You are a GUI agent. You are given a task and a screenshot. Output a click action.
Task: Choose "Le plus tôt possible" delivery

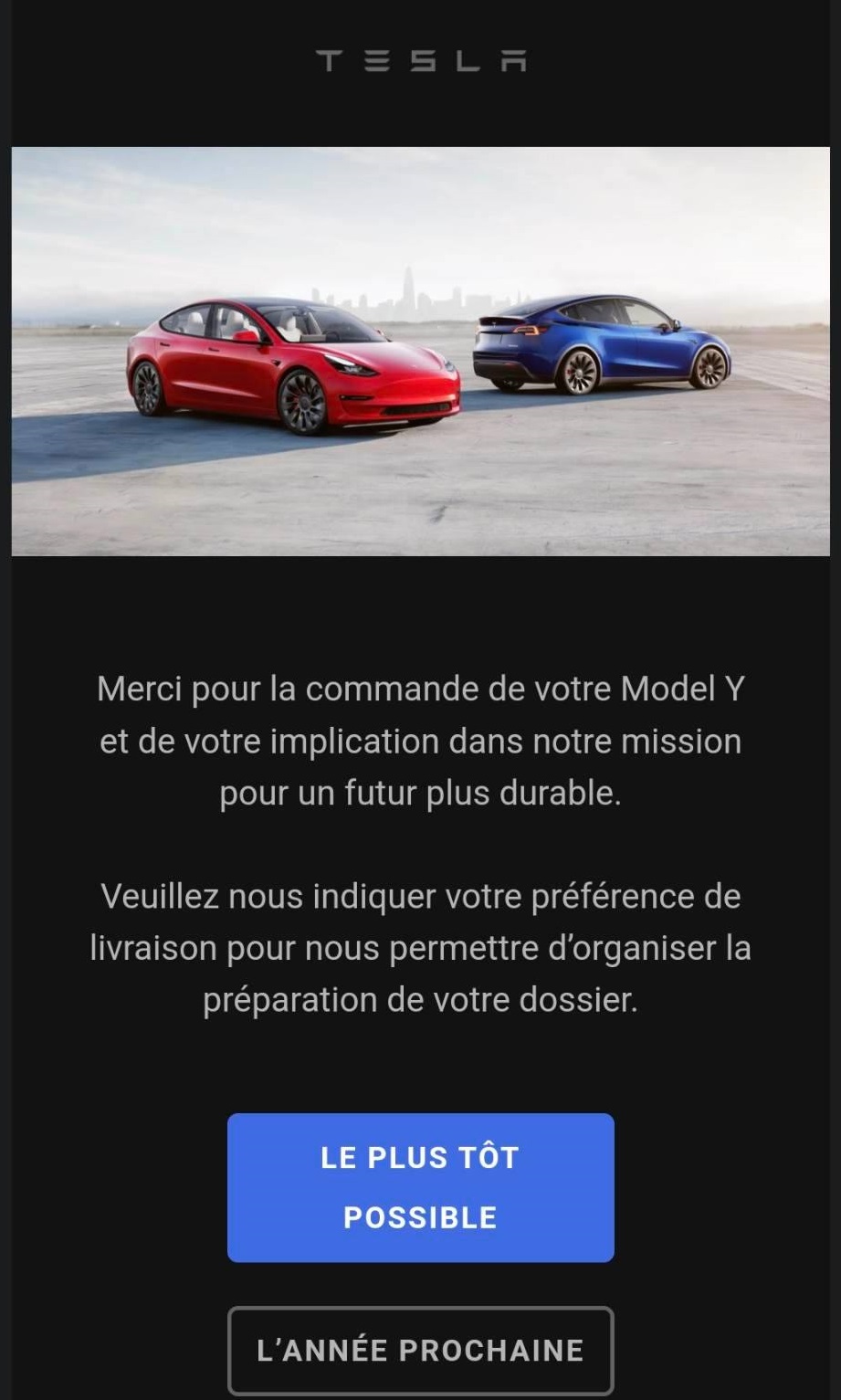click(x=420, y=1187)
